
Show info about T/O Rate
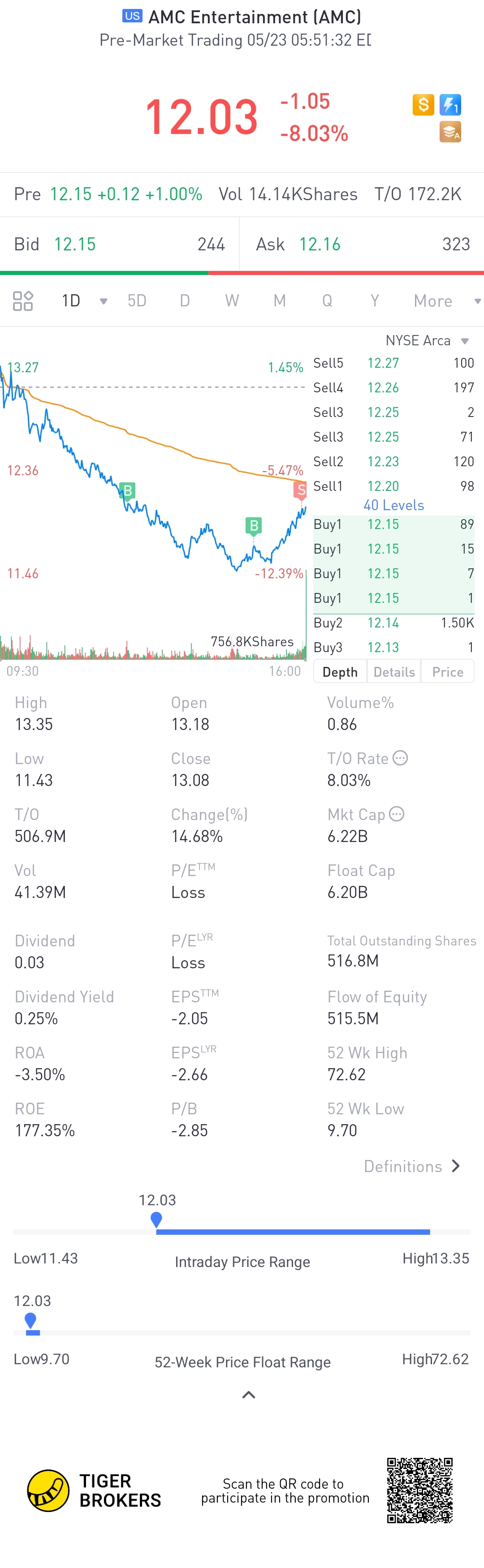[400, 758]
